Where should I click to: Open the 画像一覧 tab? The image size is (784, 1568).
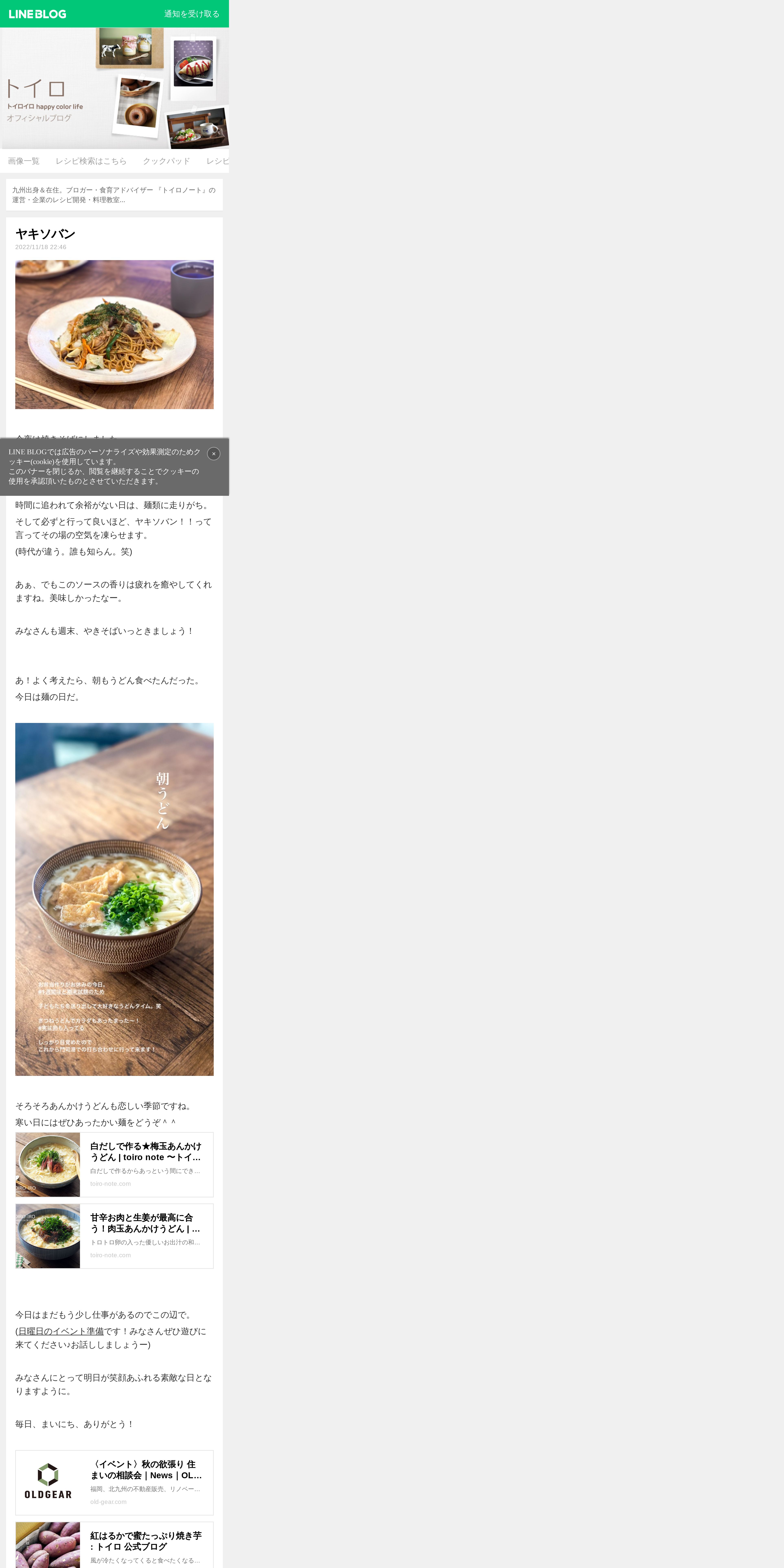tap(24, 161)
